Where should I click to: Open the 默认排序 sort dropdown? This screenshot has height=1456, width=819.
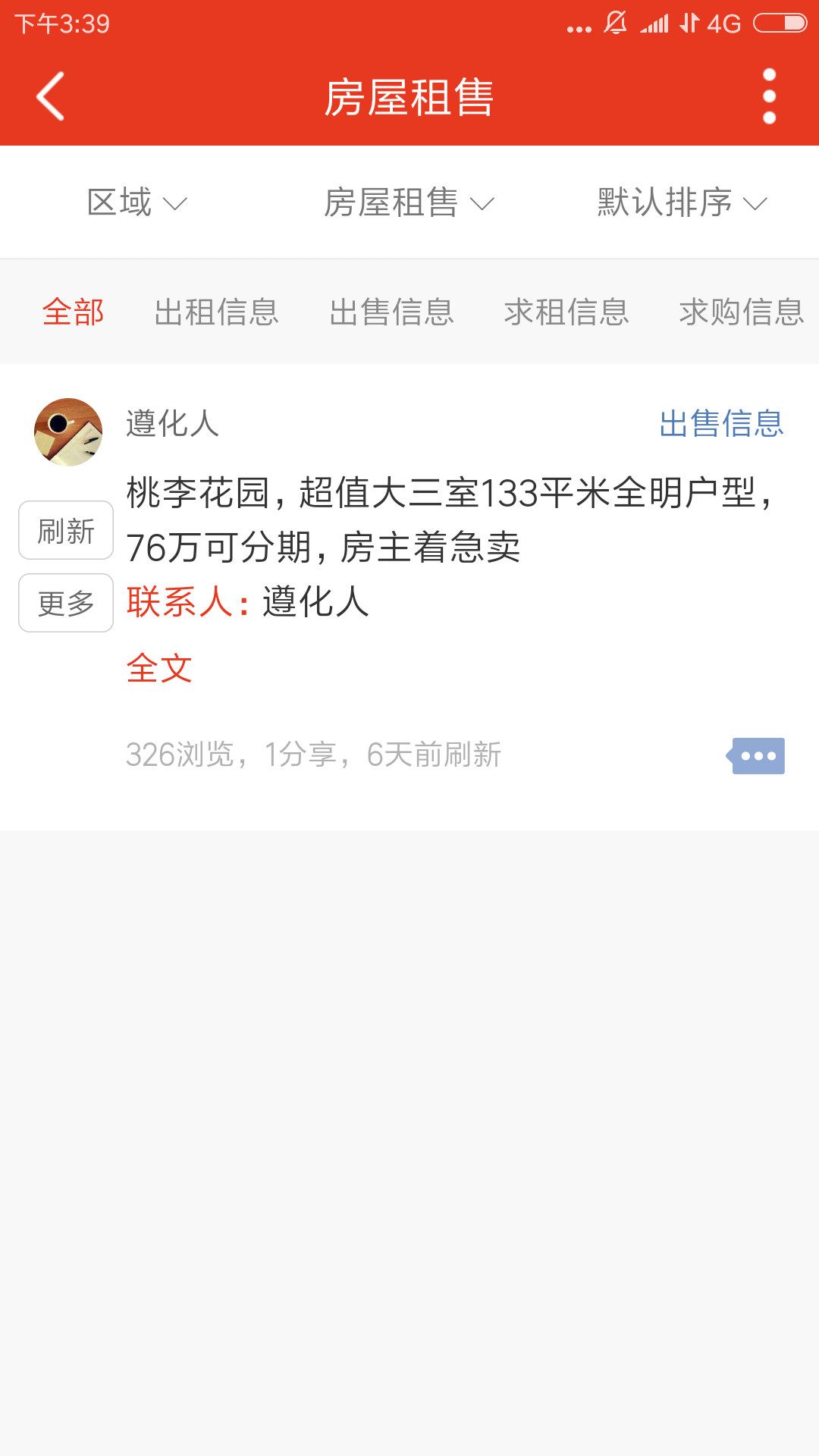[682, 202]
